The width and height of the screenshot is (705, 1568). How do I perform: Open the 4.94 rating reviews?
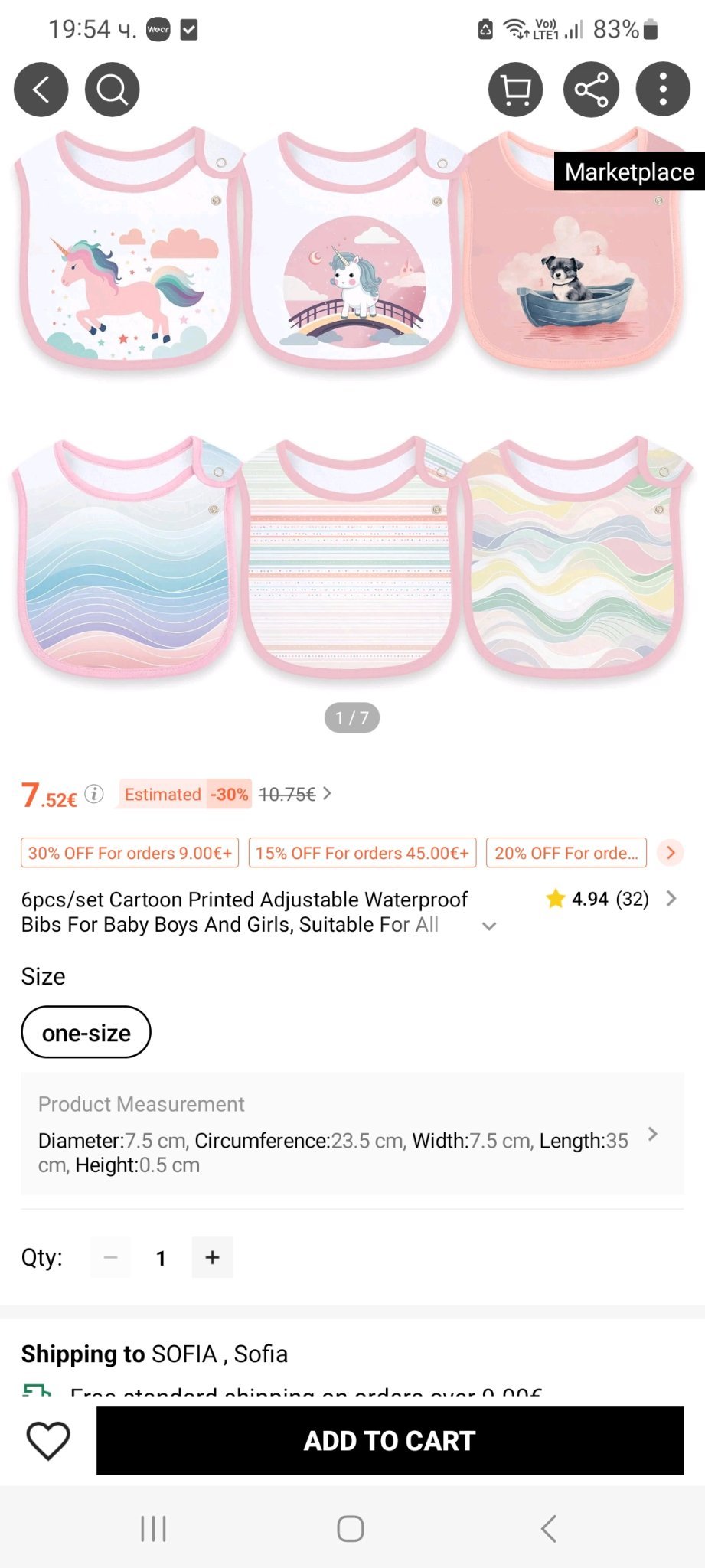point(610,899)
